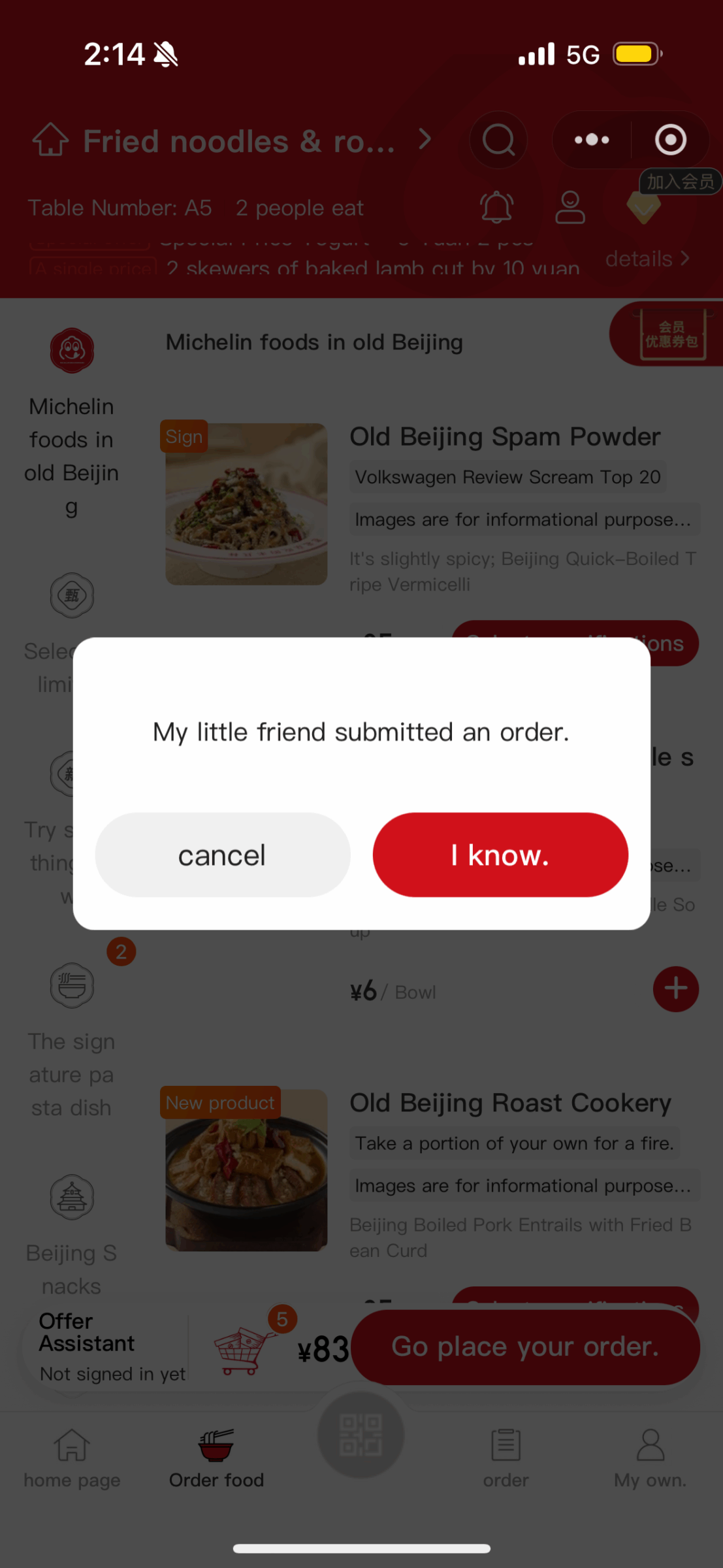This screenshot has height=1568, width=723.
Task: Confirm with the I know button
Action: coord(500,855)
